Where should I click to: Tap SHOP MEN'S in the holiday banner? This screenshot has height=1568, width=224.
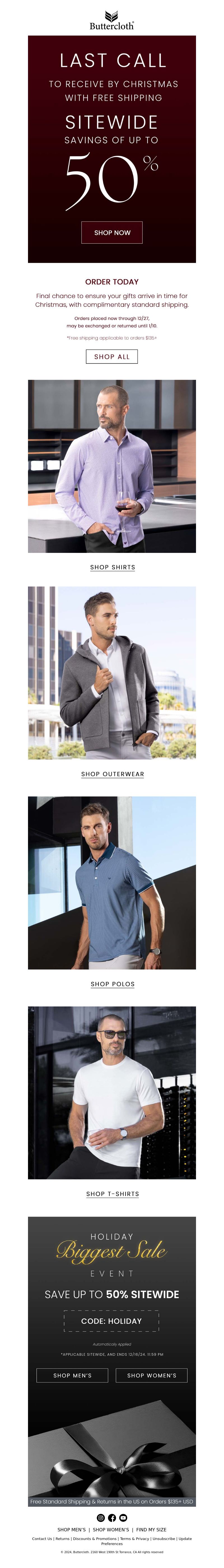tap(73, 1375)
